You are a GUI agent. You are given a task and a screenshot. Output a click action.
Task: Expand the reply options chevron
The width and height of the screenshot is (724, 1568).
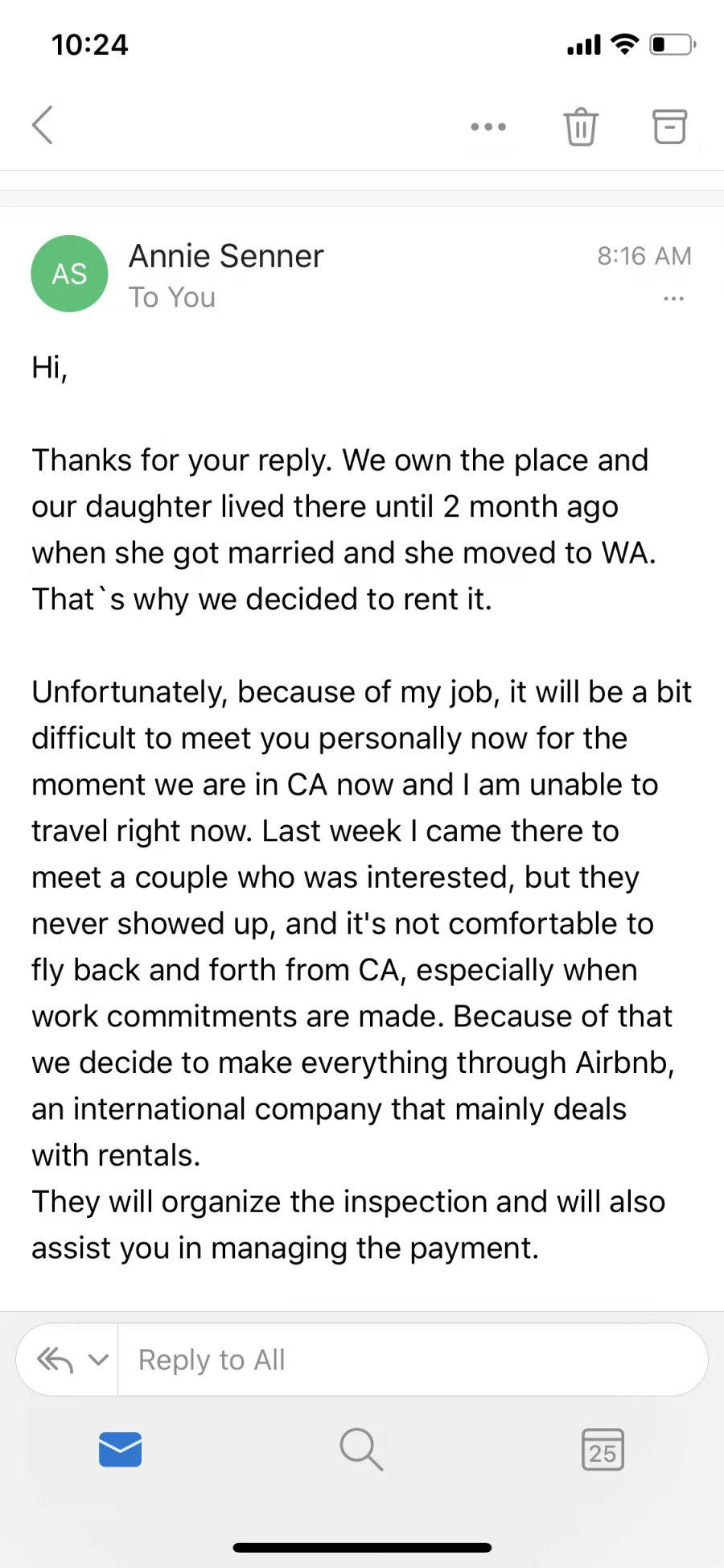98,1360
